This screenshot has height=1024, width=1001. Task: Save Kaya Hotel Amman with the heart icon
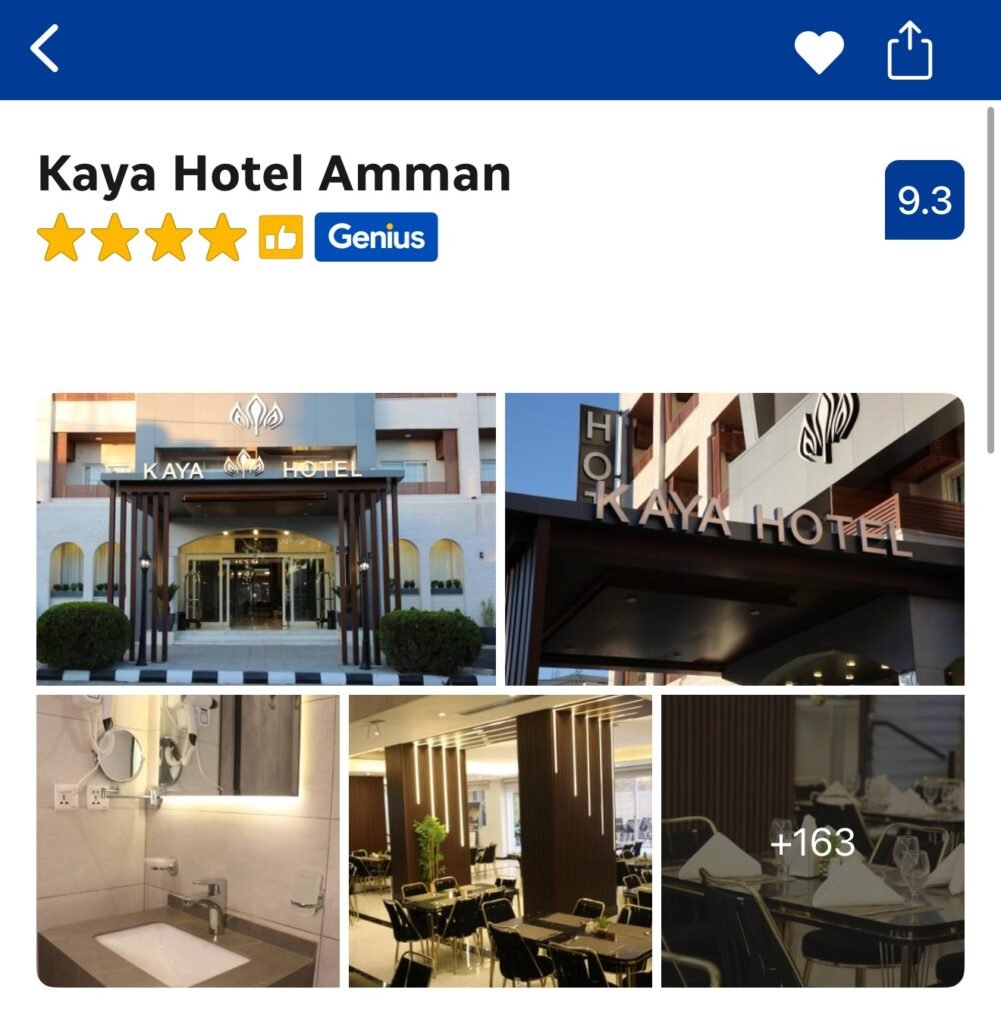click(819, 51)
